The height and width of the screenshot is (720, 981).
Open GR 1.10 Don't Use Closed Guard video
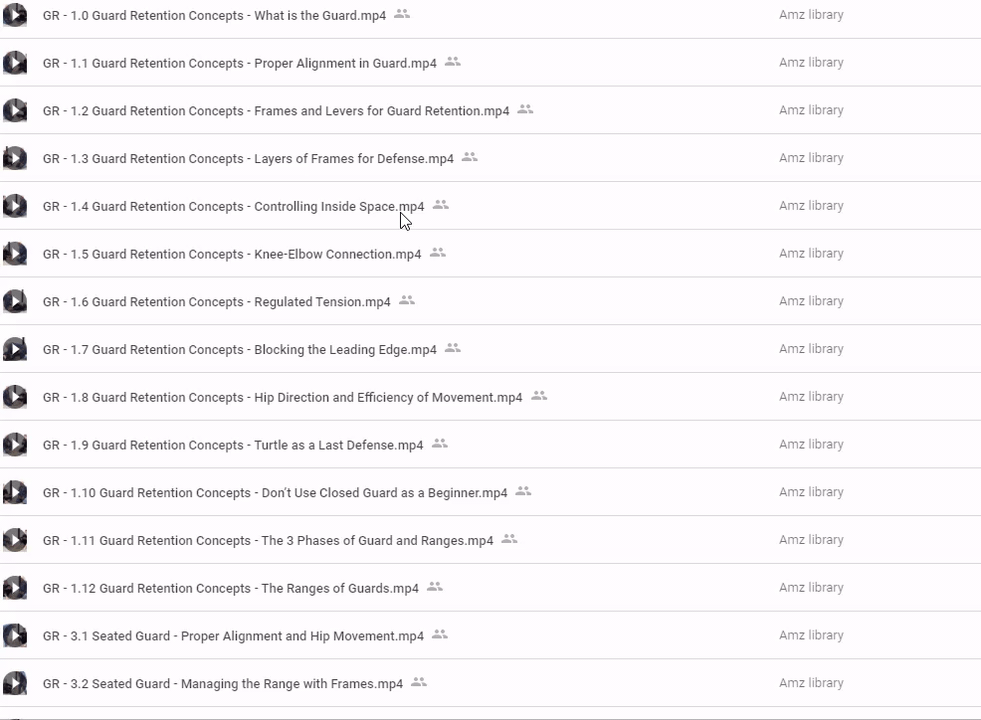pyautogui.click(x=275, y=493)
